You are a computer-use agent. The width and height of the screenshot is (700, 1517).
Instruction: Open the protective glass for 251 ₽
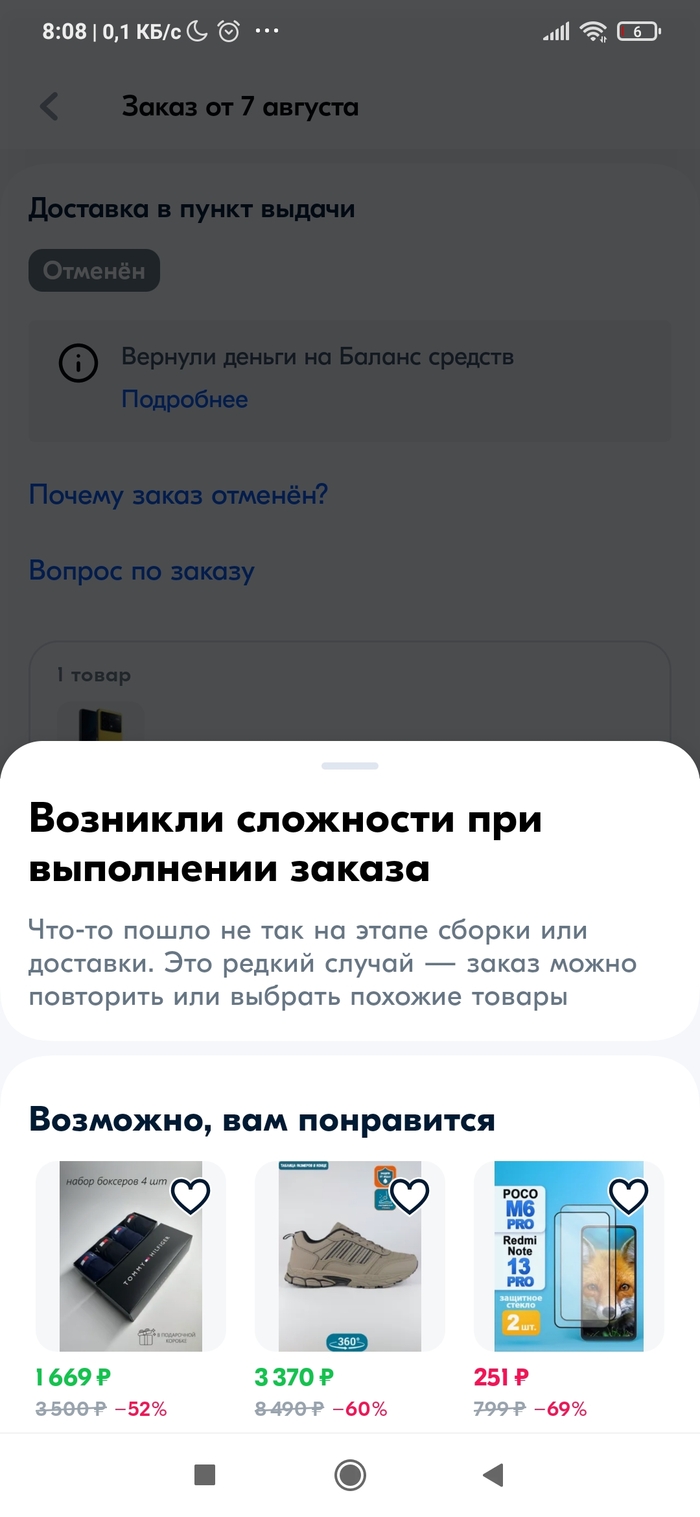click(x=568, y=1257)
